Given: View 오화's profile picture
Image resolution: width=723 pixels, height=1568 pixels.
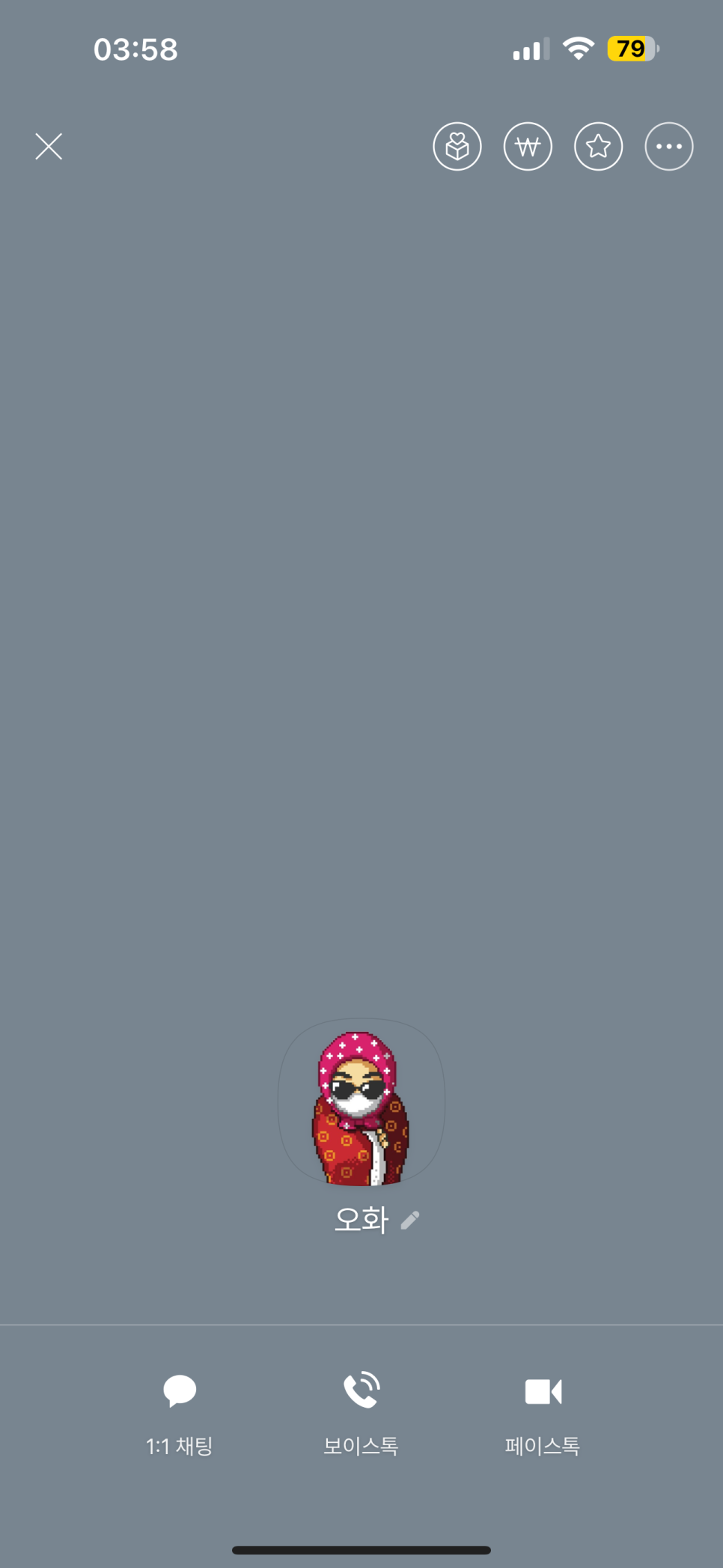Looking at the screenshot, I should click(361, 1102).
